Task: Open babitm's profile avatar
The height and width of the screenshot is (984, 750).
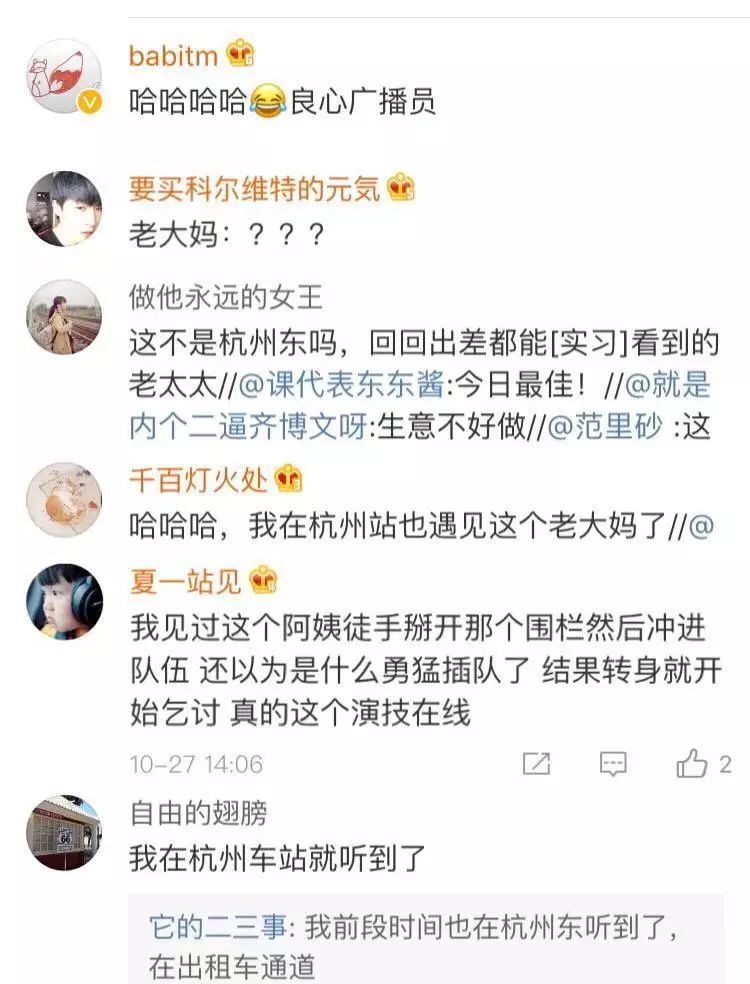Action: click(64, 77)
